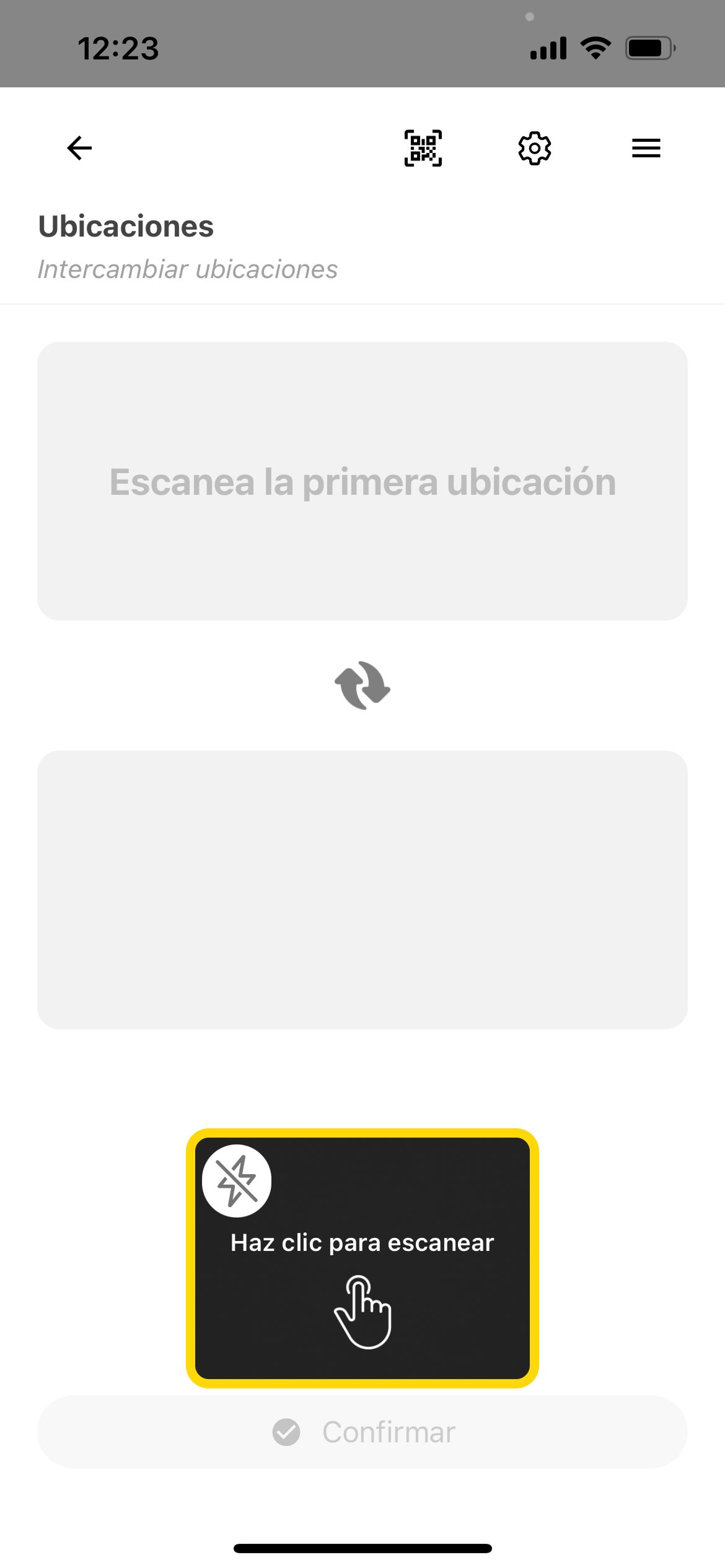Expand the navigation drawer at top right

coord(646,147)
